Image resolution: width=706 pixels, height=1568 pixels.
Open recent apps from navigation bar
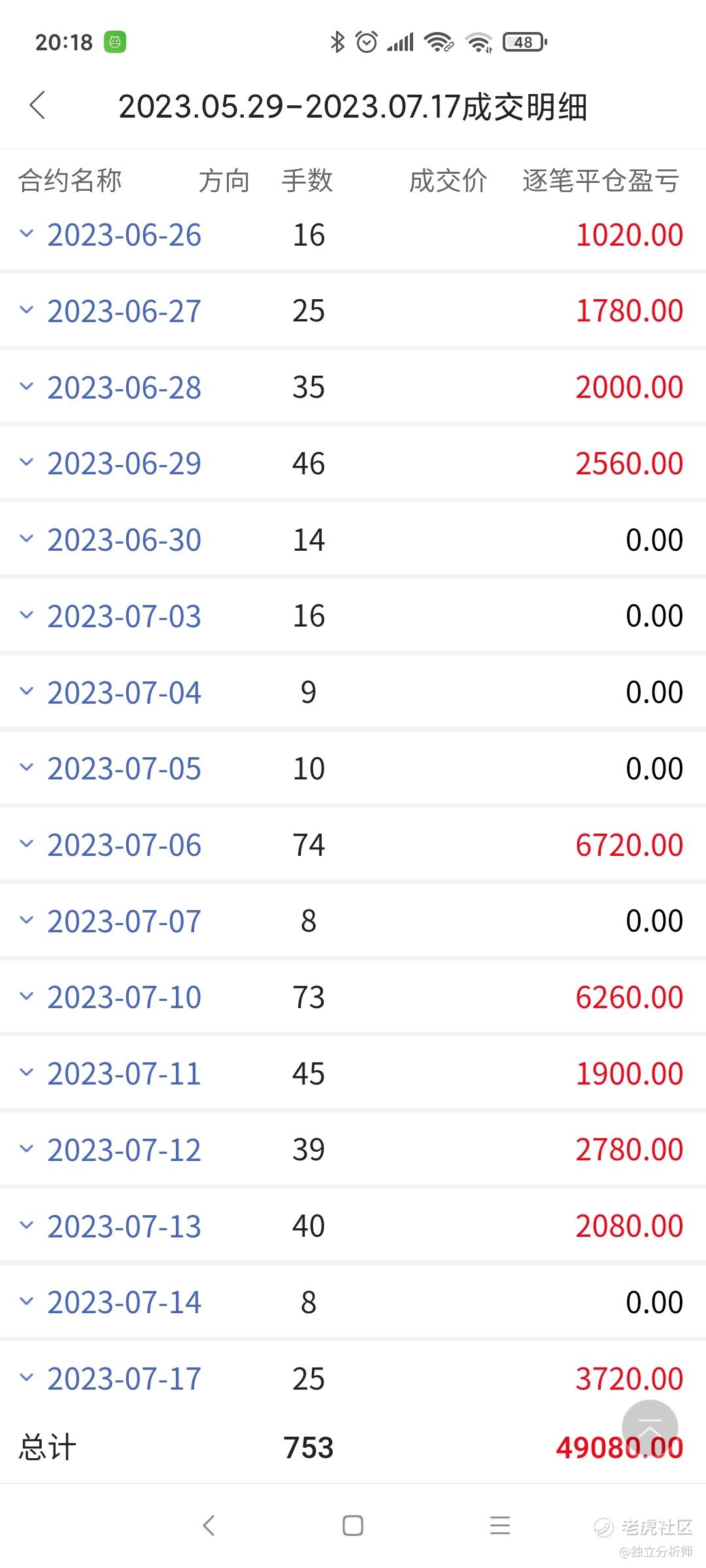click(x=500, y=1526)
